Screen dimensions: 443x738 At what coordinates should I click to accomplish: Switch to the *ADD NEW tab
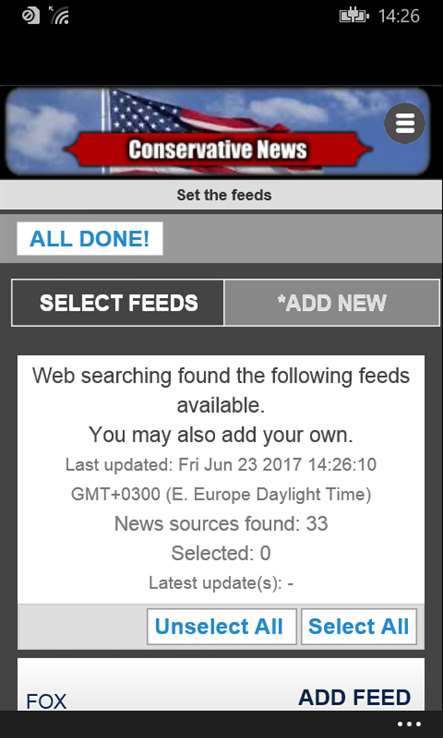[x=332, y=303]
